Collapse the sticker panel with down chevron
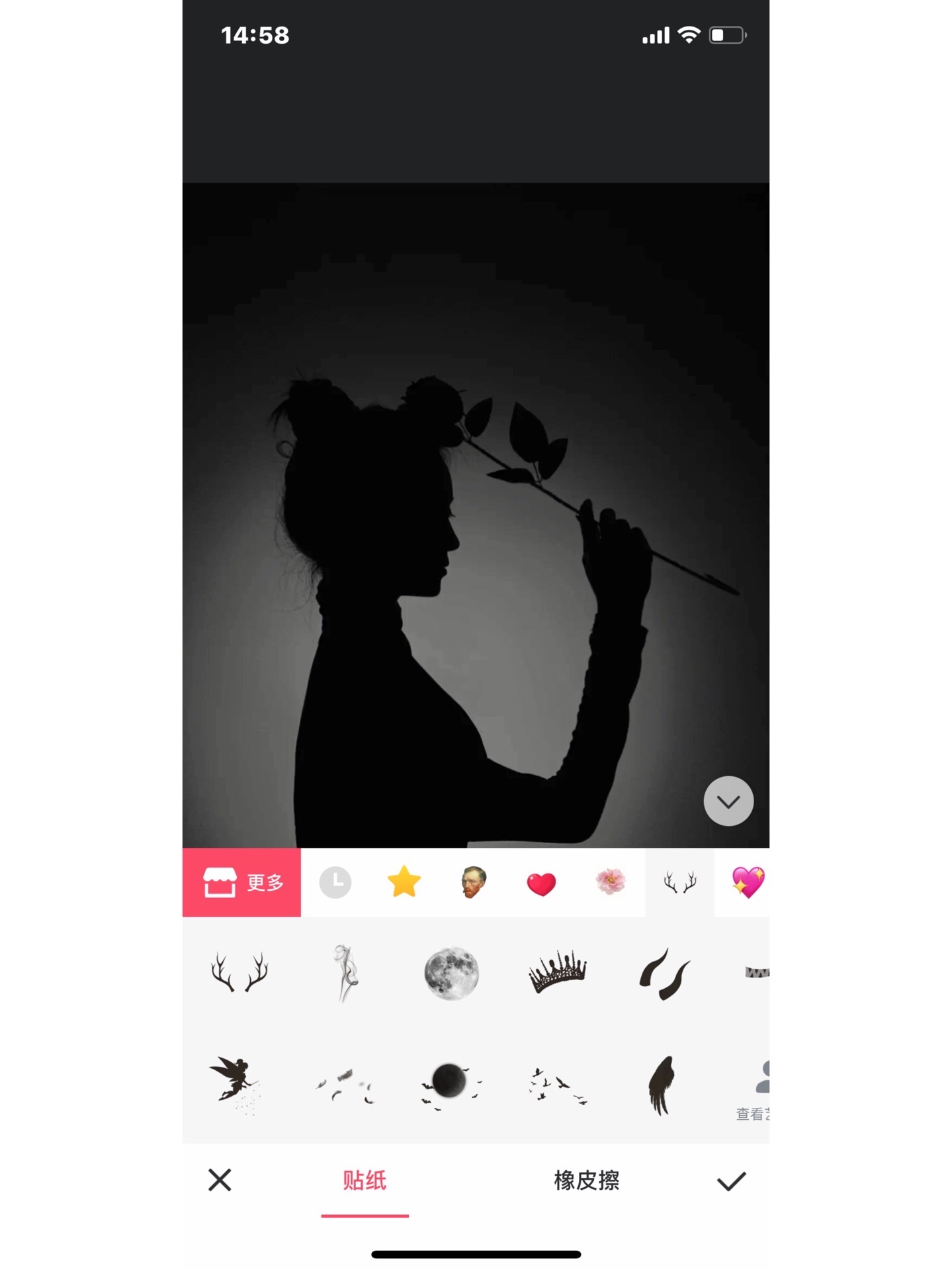 point(728,801)
